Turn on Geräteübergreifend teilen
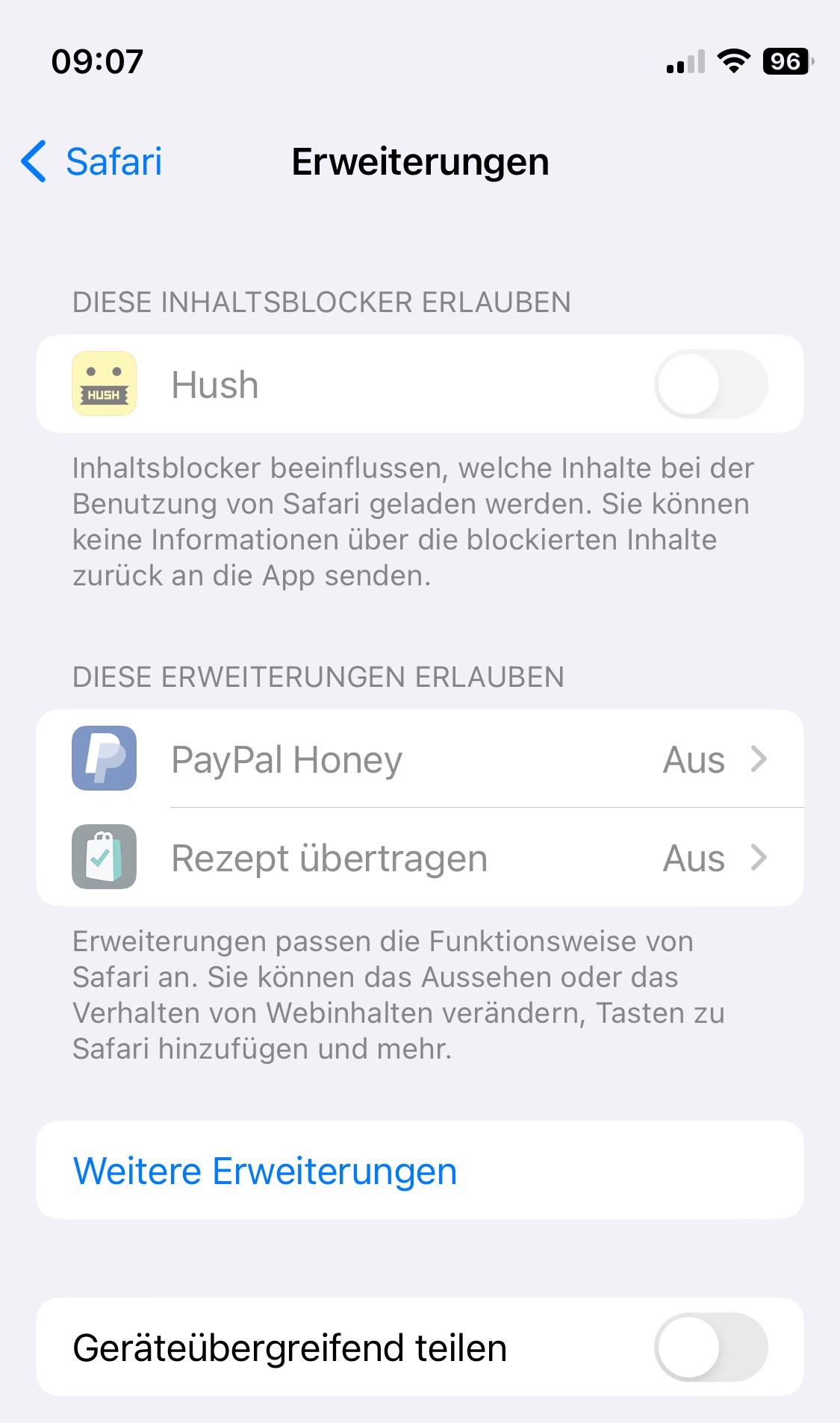840x1423 pixels. click(x=710, y=1348)
